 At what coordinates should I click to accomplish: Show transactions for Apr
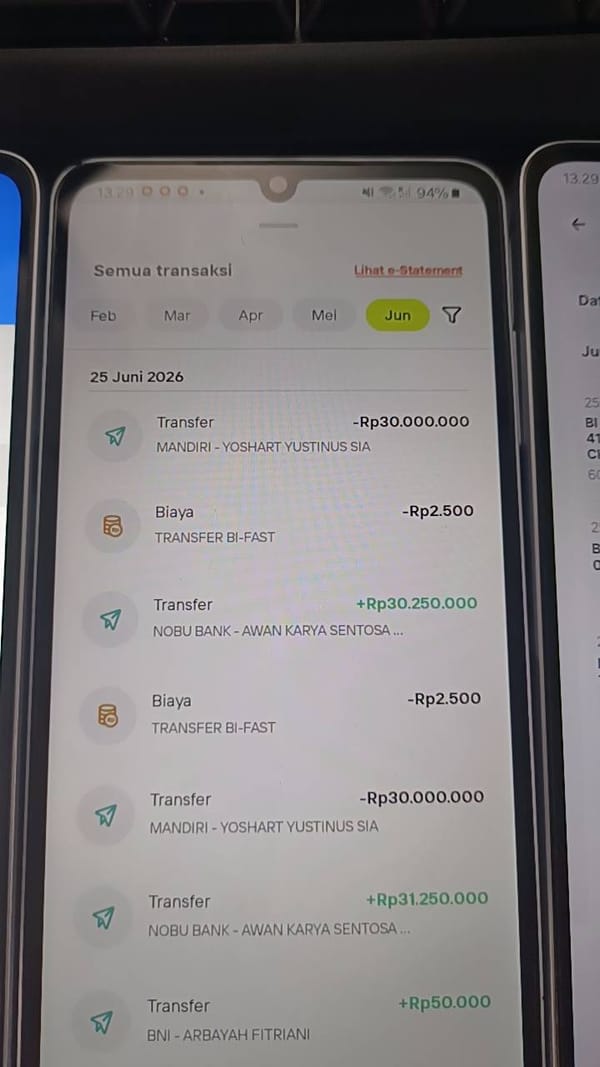pyautogui.click(x=250, y=316)
